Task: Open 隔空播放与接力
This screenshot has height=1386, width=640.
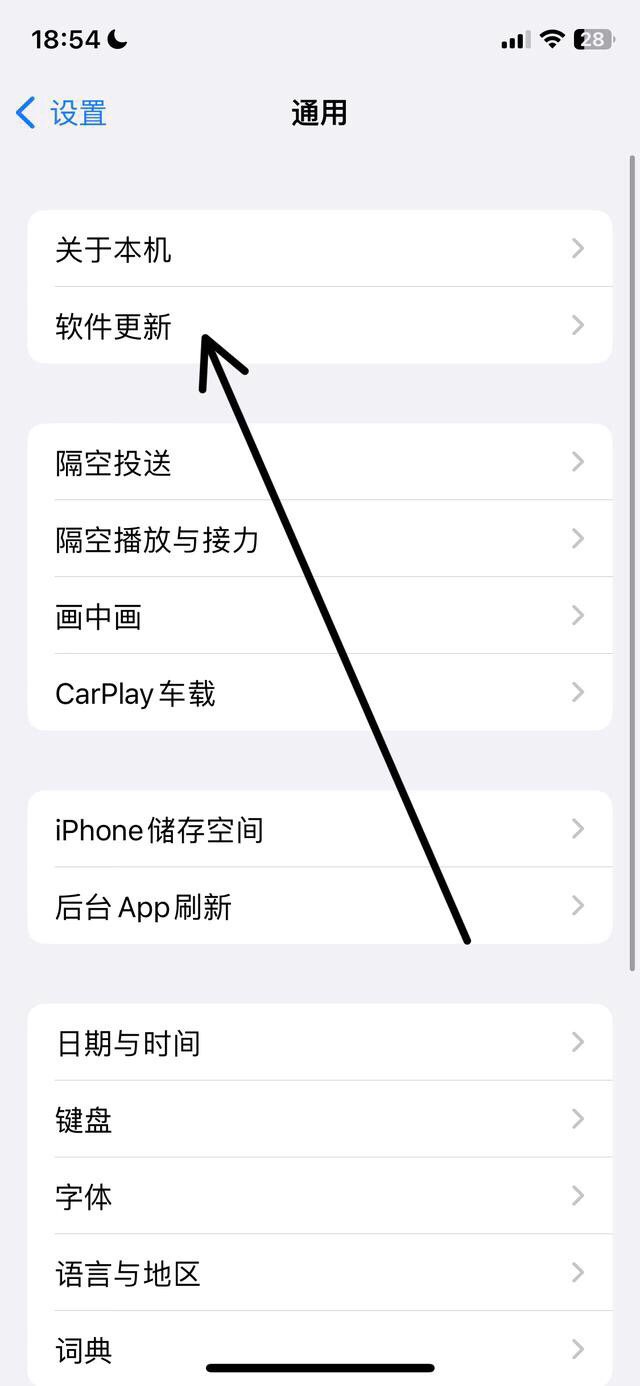Action: click(319, 540)
